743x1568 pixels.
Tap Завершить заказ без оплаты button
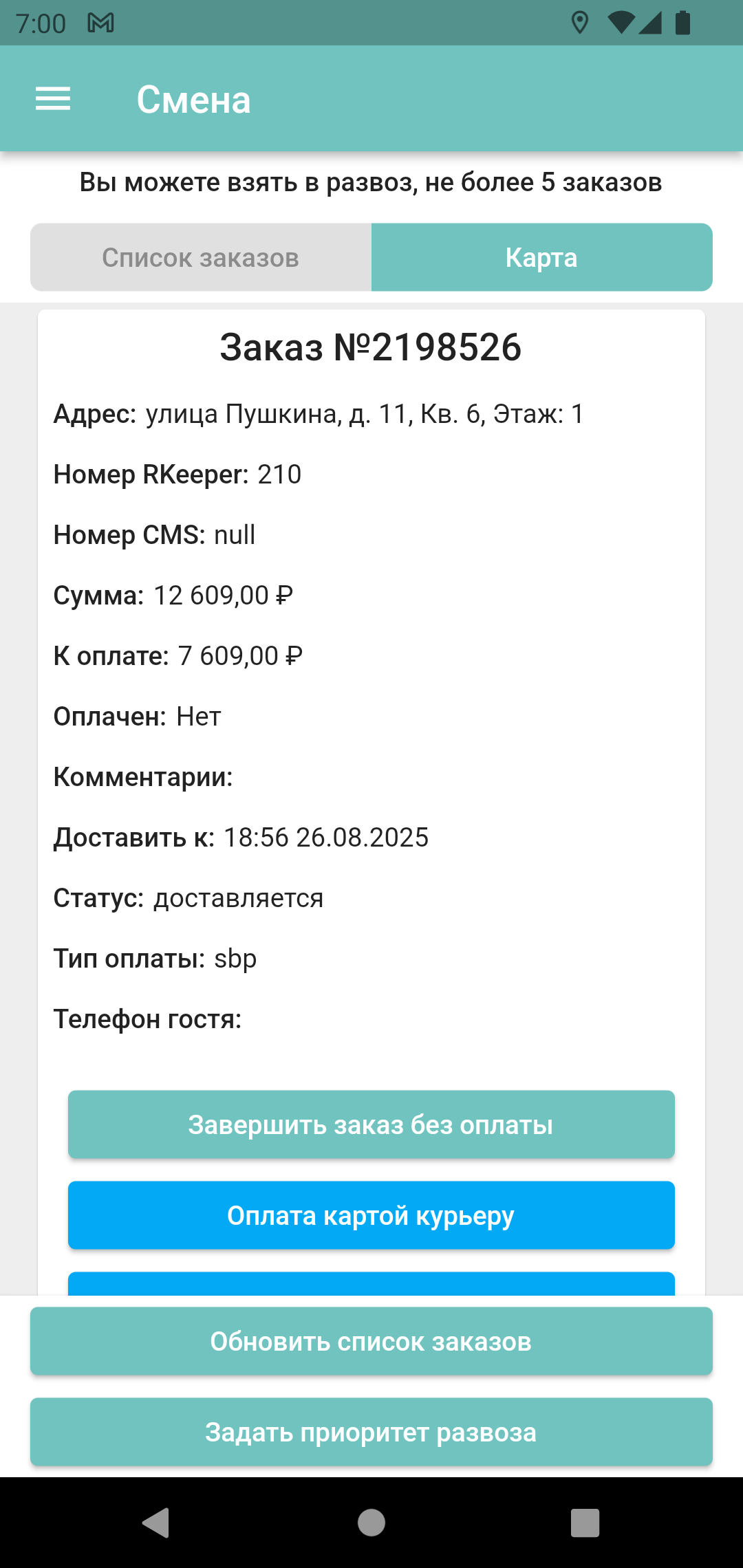[x=371, y=1124]
